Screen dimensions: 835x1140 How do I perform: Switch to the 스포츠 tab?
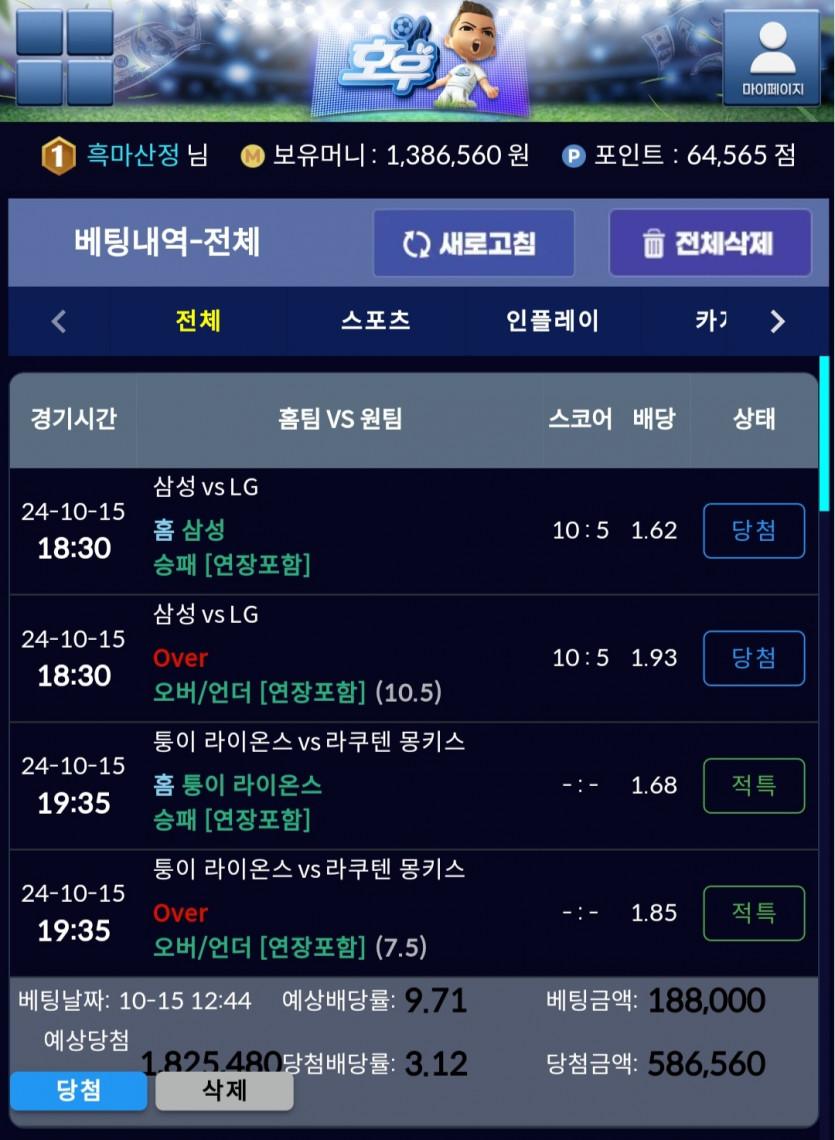(x=375, y=321)
